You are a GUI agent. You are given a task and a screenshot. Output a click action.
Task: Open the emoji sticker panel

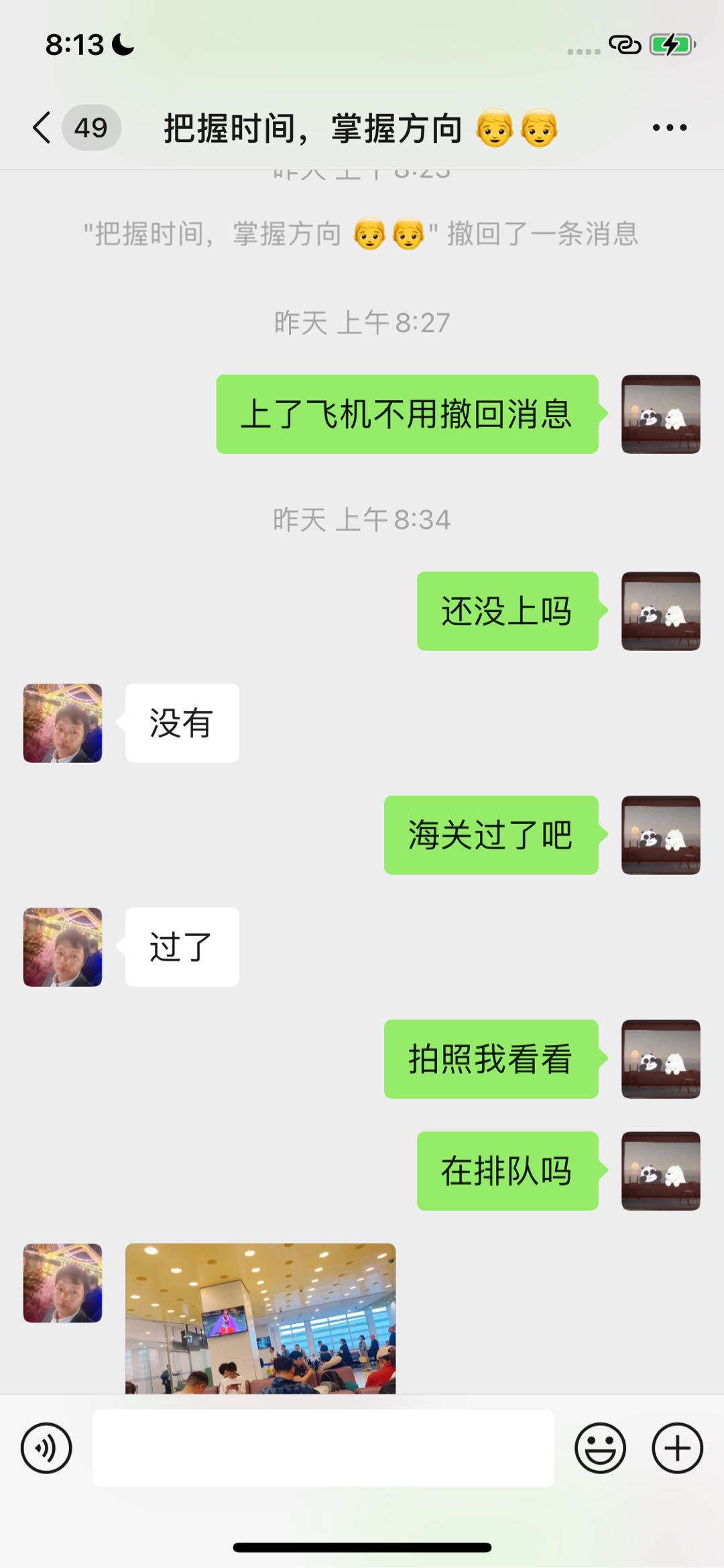(x=600, y=1448)
